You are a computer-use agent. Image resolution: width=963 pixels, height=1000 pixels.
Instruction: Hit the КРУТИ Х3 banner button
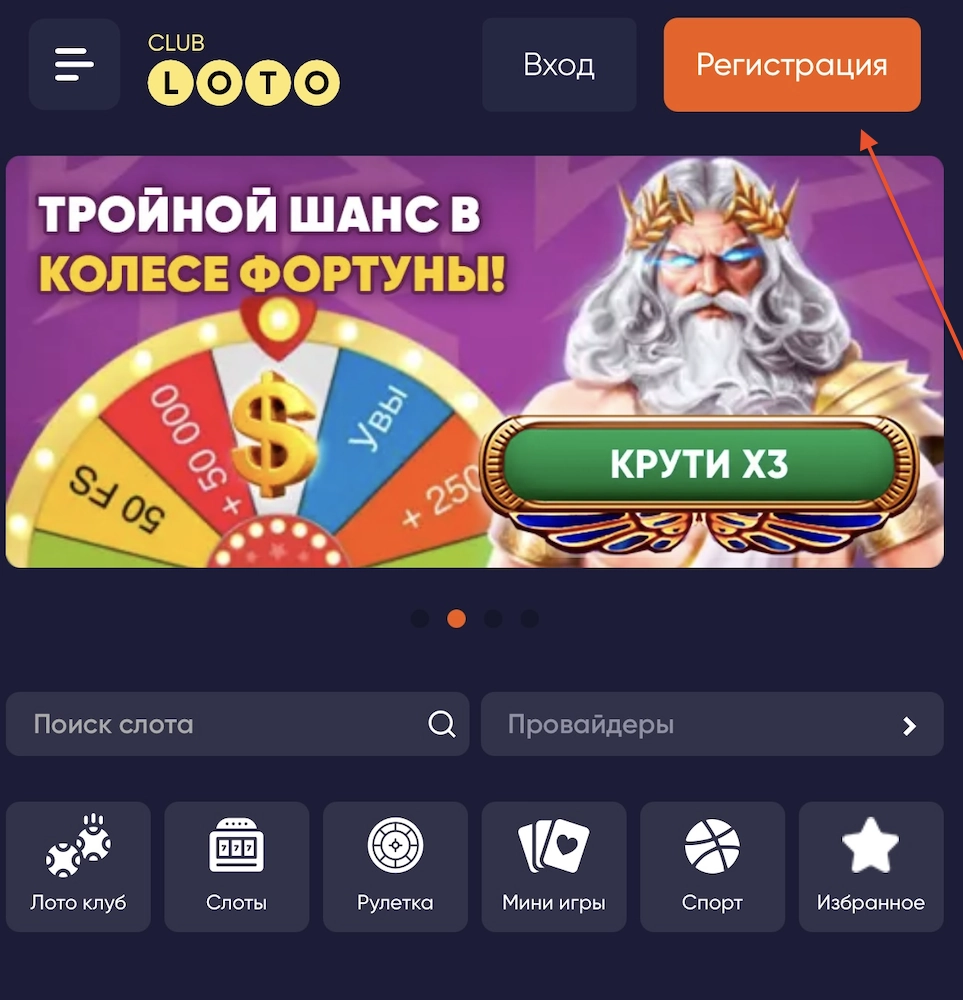pyautogui.click(x=698, y=464)
